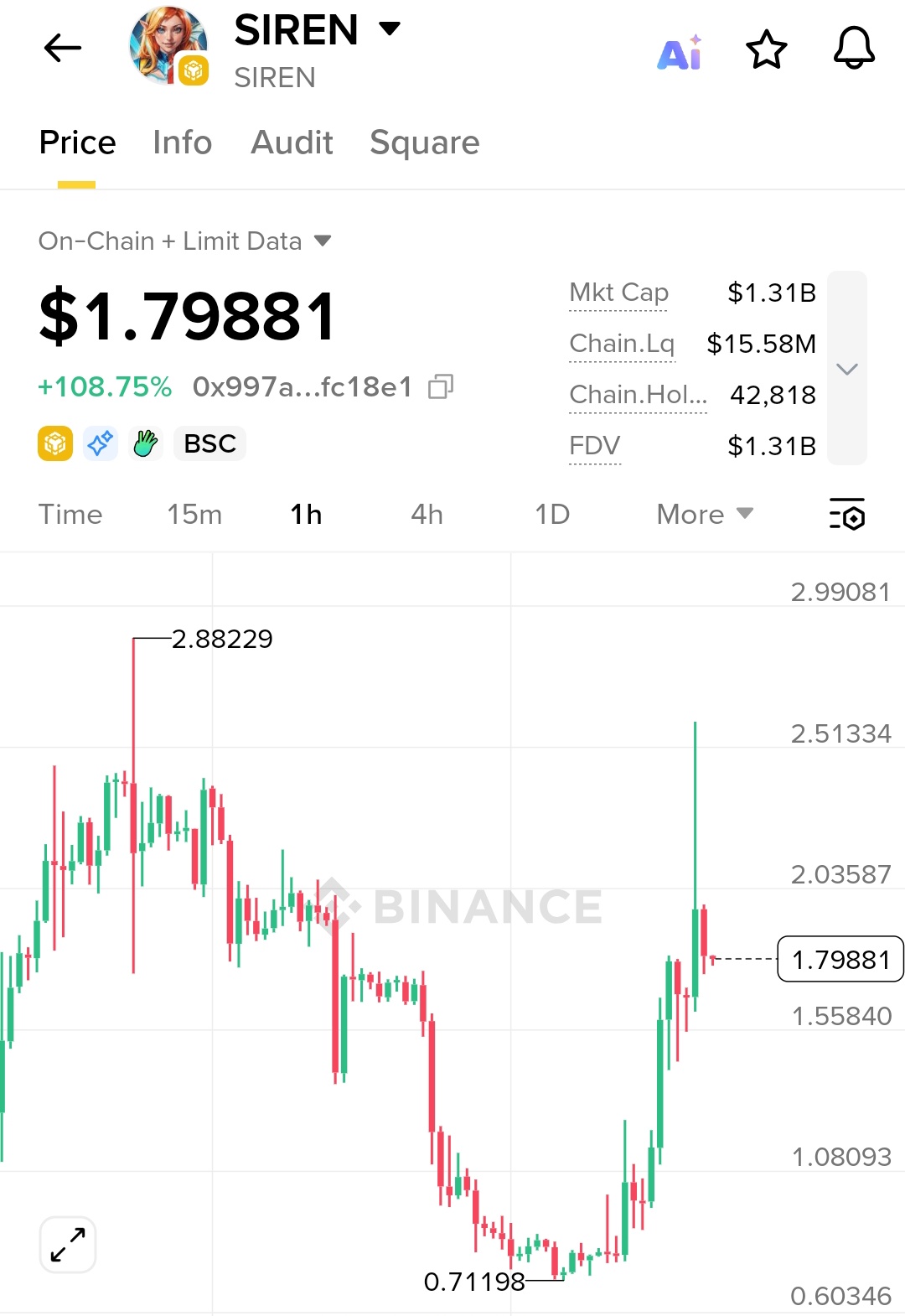This screenshot has width=905, height=1316.
Task: Go back using the arrow icon
Action: [63, 48]
